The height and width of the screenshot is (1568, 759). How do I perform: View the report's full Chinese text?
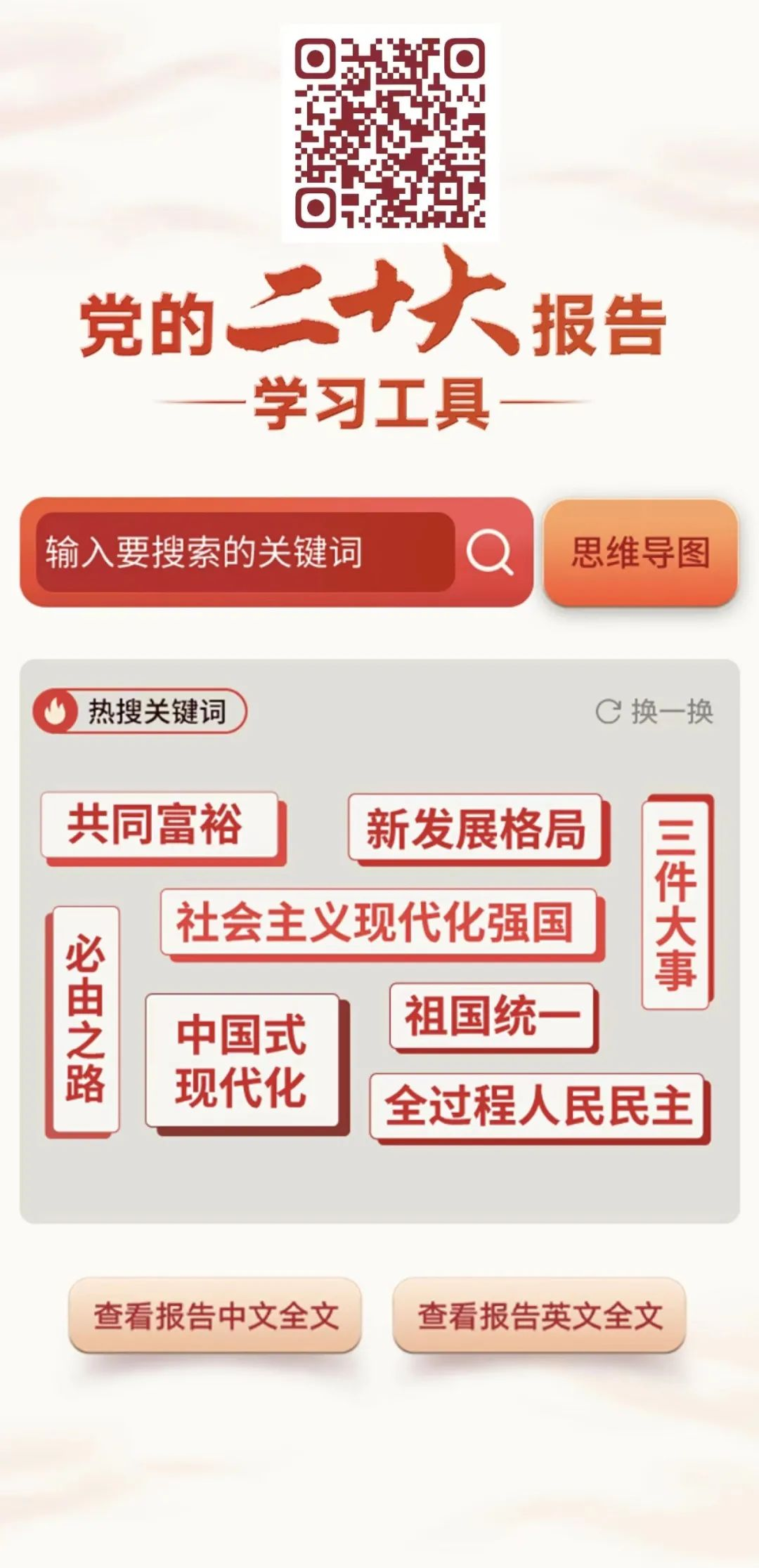click(x=215, y=1315)
